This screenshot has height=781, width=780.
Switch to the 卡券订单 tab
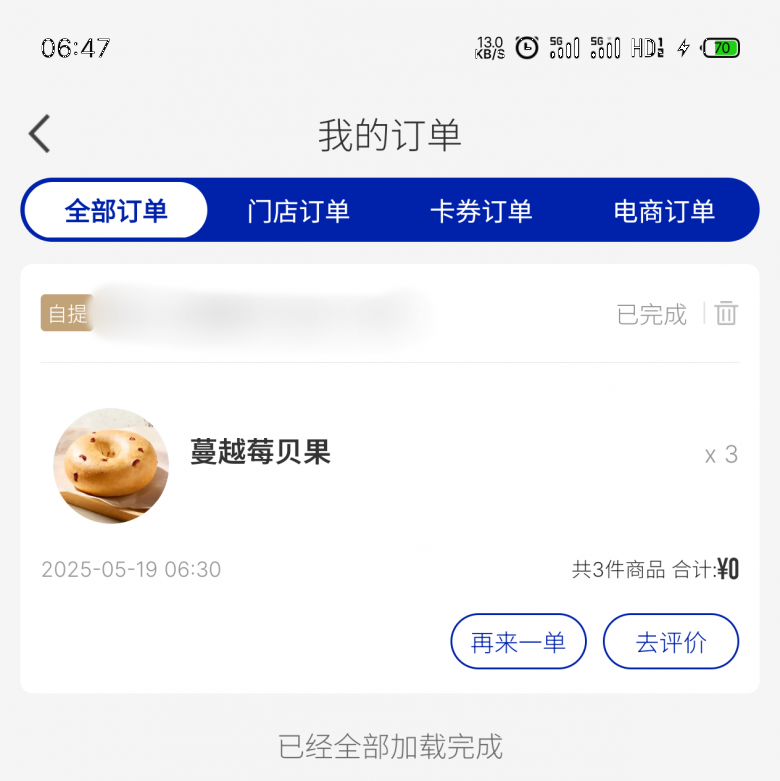[481, 211]
